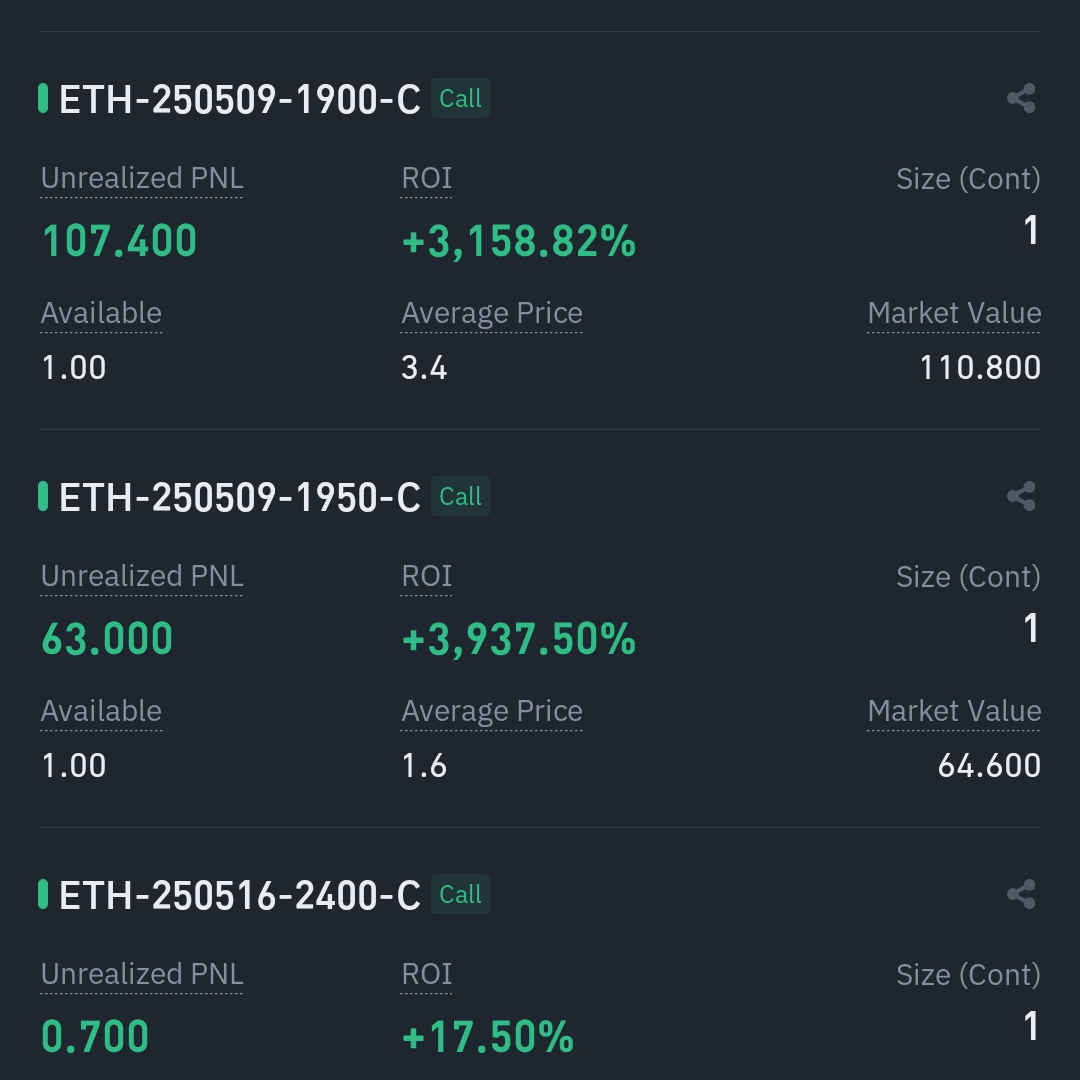Show the Available explanation under ETH-250509-1900-C
The width and height of the screenshot is (1080, 1080).
click(x=101, y=313)
